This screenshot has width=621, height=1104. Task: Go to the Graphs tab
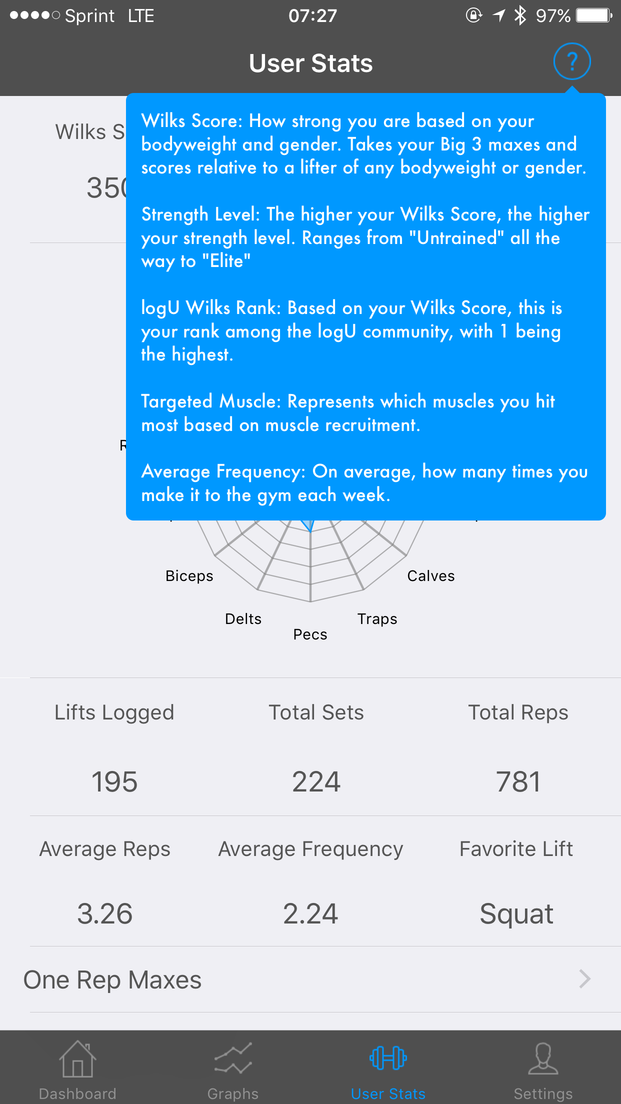(x=233, y=1068)
